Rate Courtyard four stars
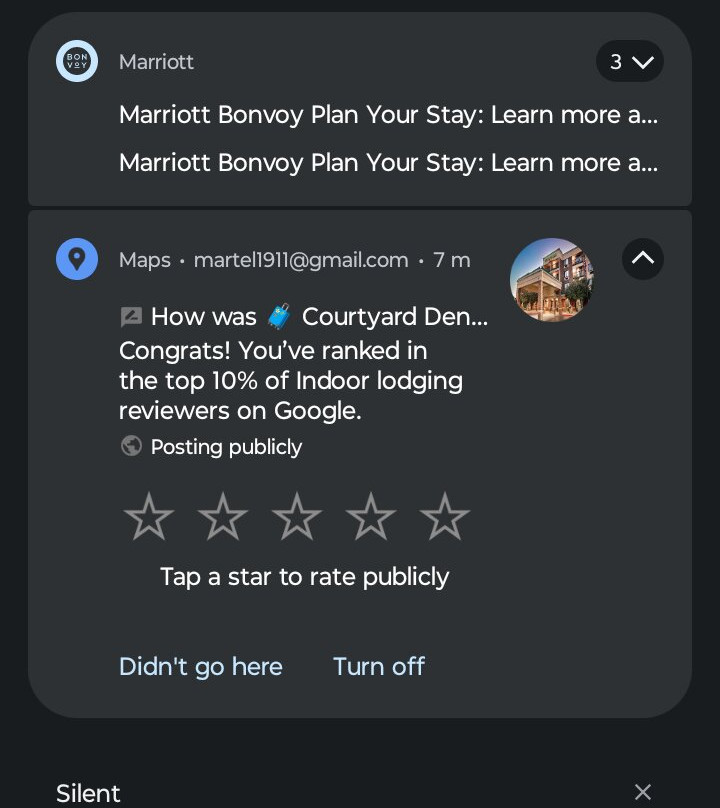This screenshot has height=808, width=720. click(x=371, y=517)
